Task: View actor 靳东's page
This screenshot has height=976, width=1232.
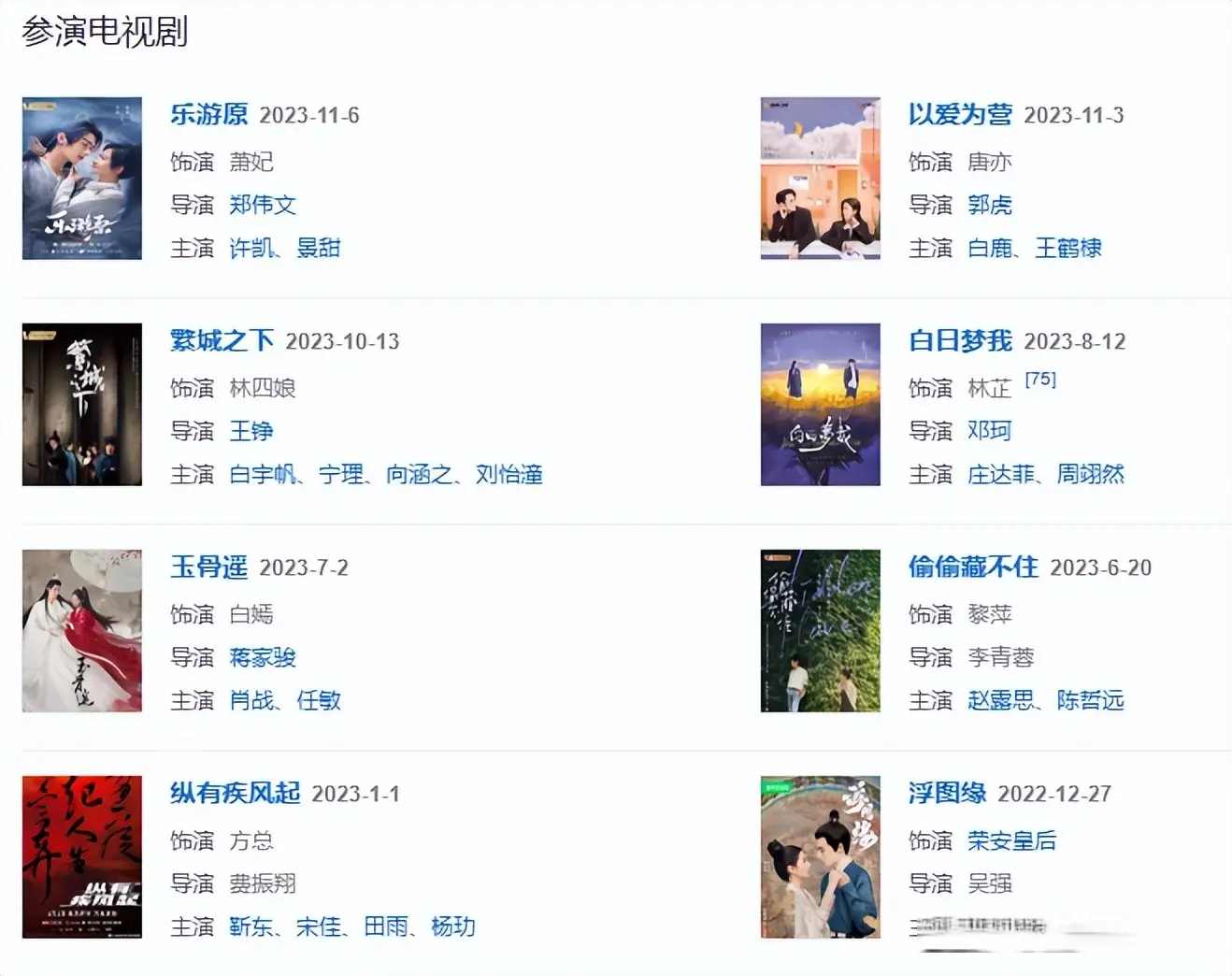Action: [251, 926]
